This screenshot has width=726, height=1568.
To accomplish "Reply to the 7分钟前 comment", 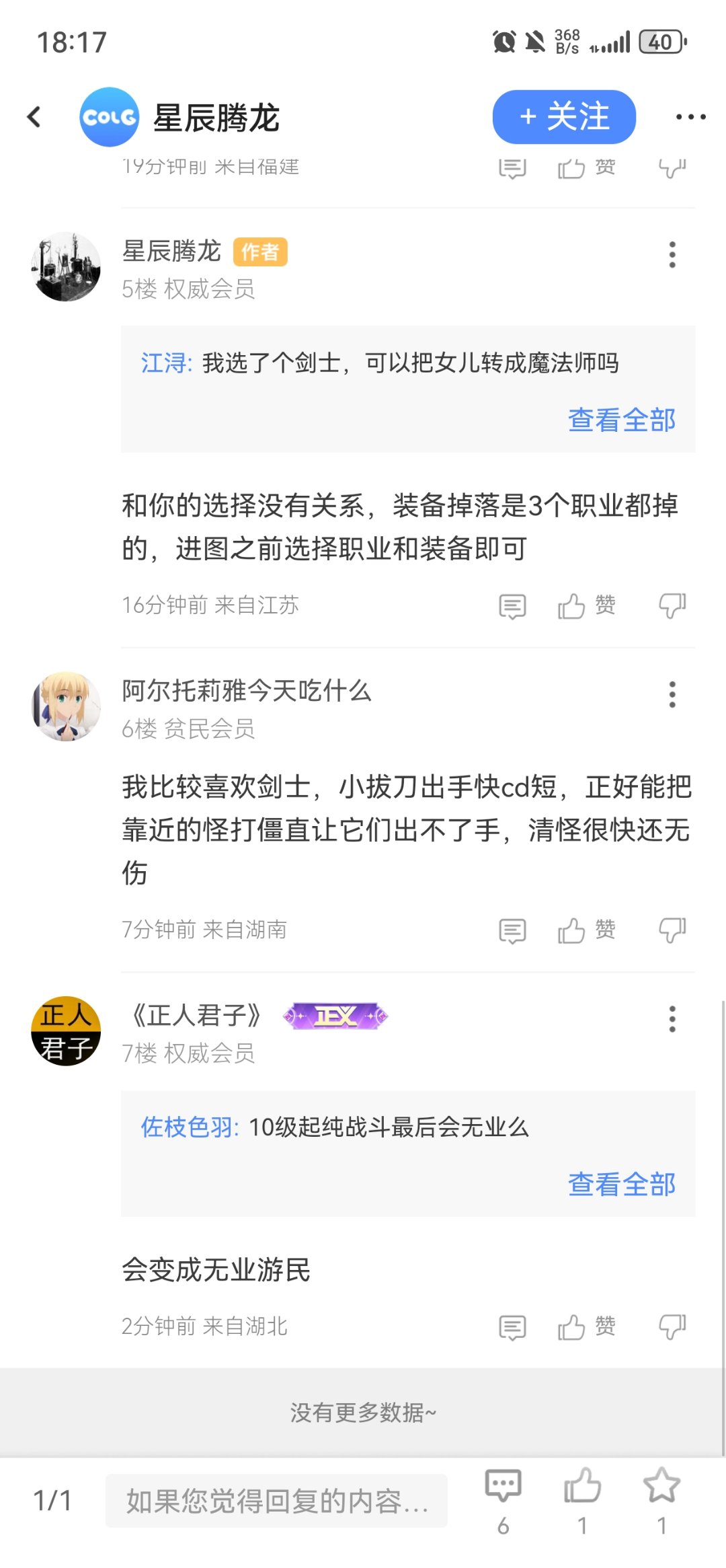I will pyautogui.click(x=512, y=931).
